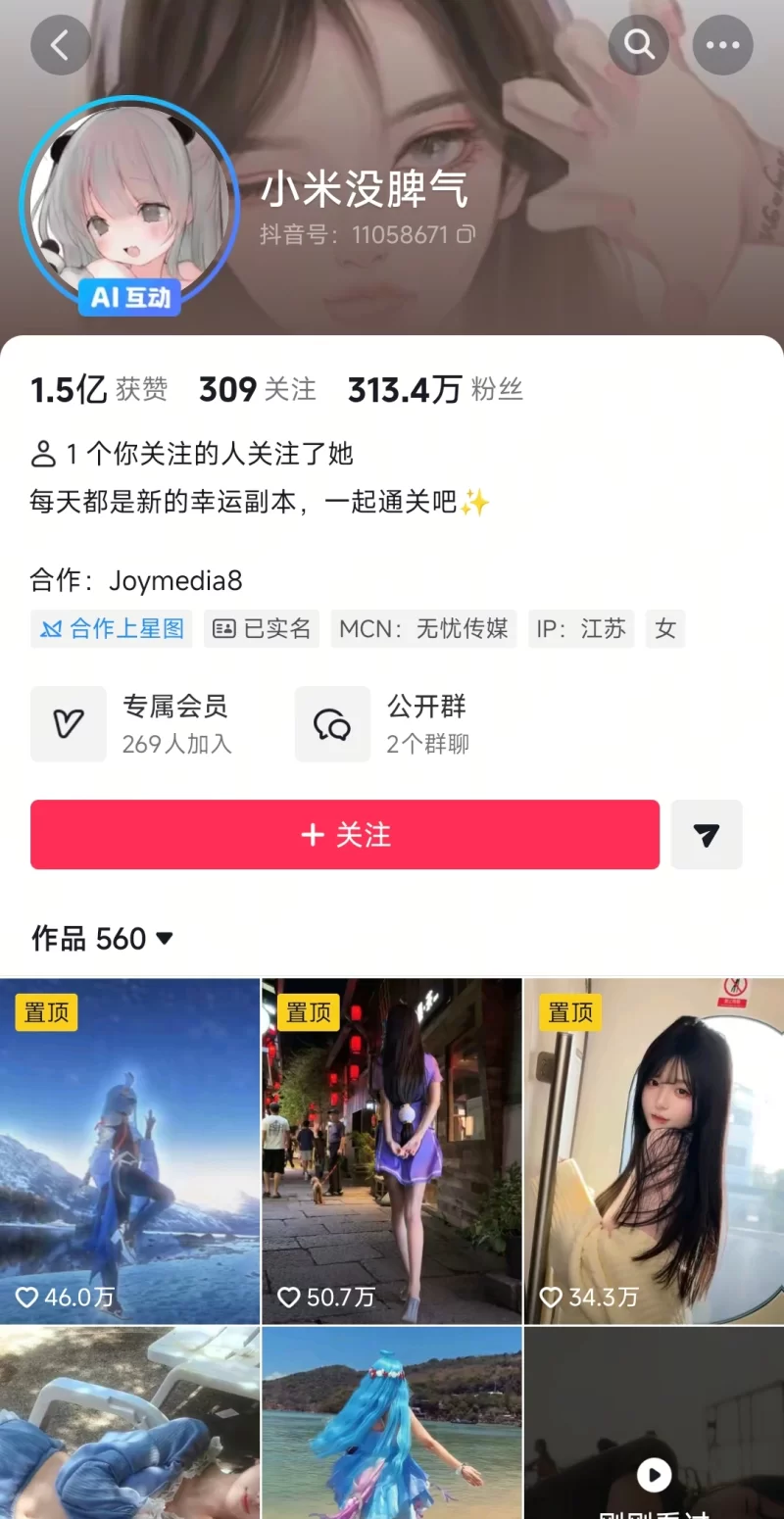Open the three-dot overflow menu
The width and height of the screenshot is (784, 1519).
point(723,45)
